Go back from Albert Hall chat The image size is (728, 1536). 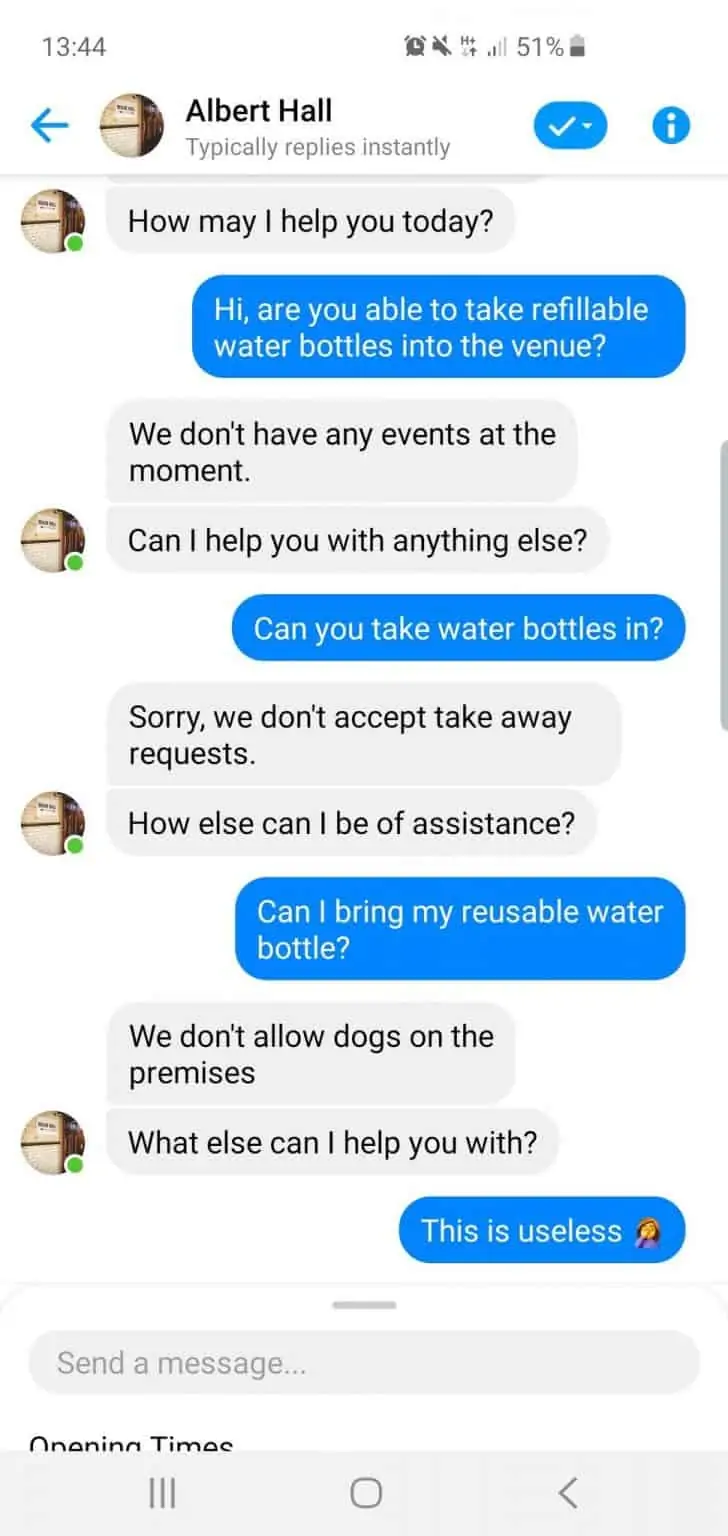click(x=49, y=125)
